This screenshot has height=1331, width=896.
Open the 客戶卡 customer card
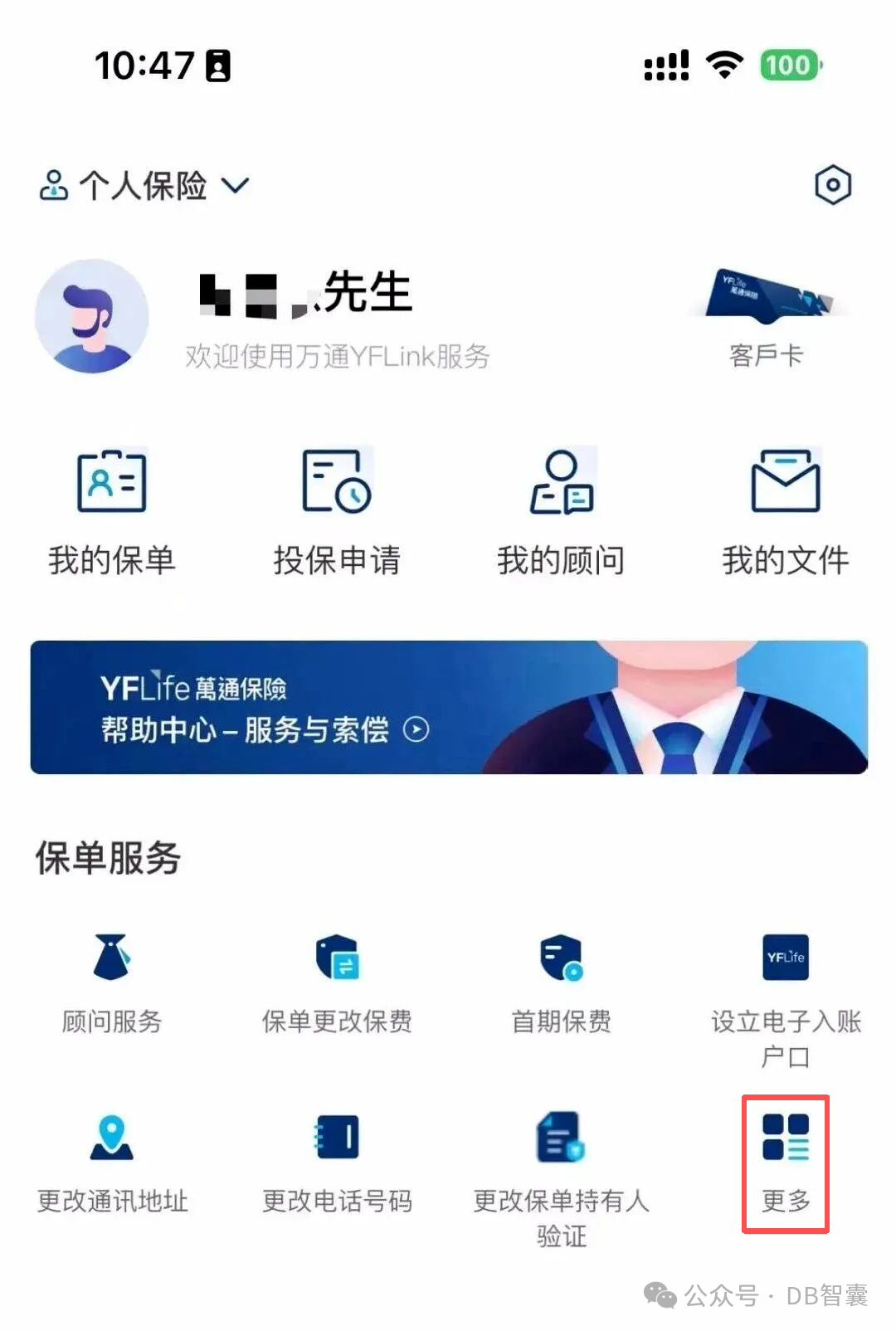[765, 319]
